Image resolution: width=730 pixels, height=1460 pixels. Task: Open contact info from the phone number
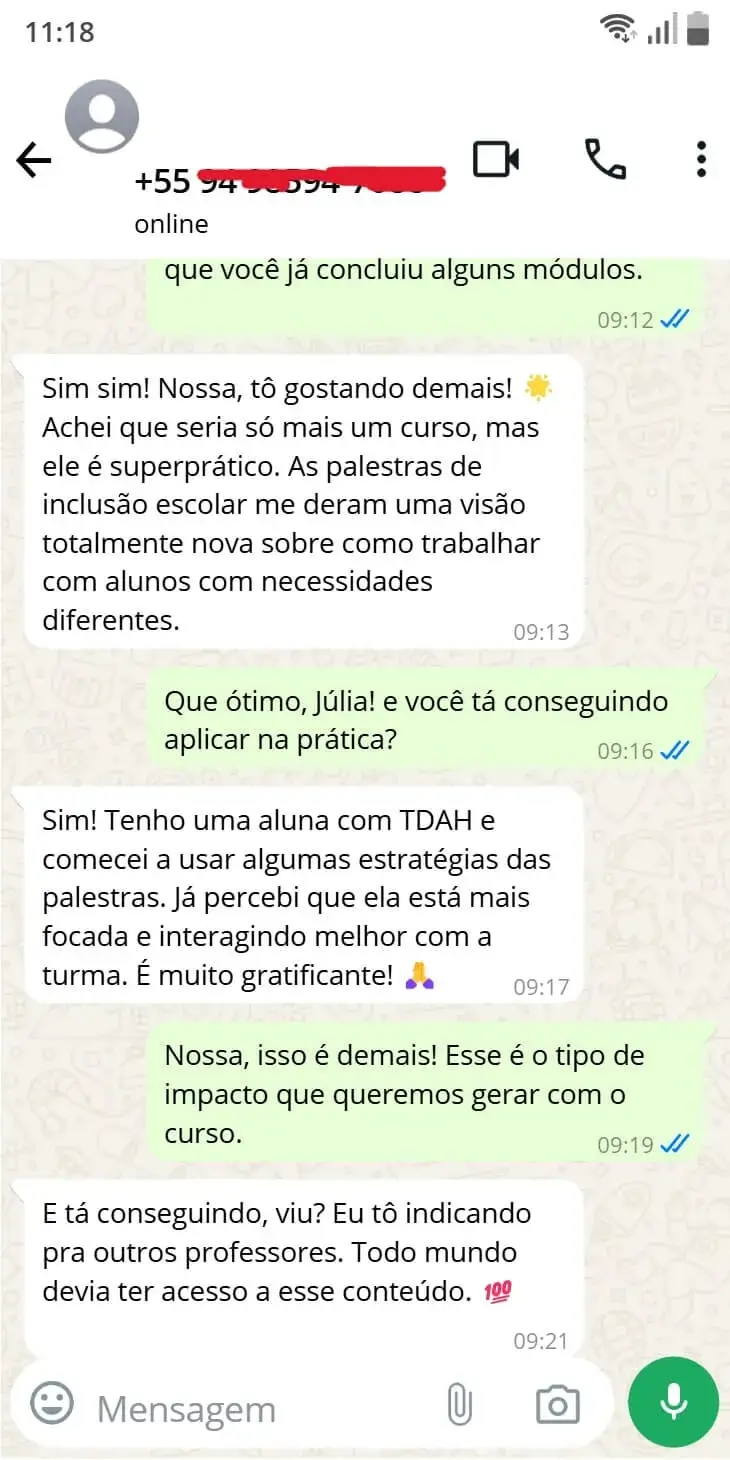point(288,182)
